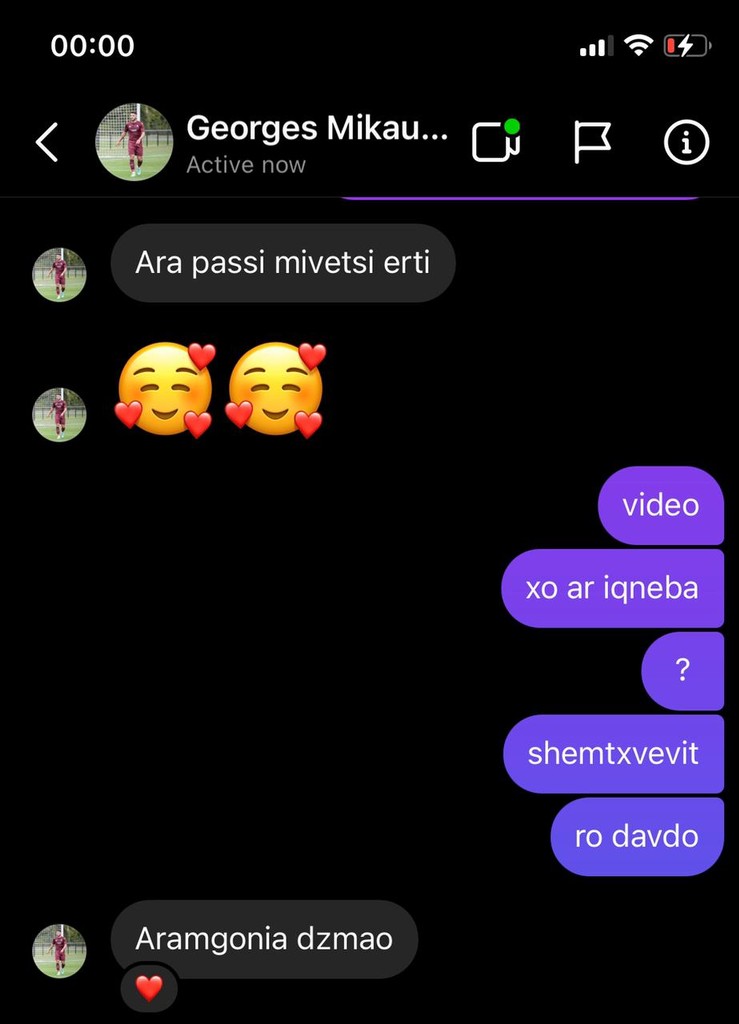Open the flag report icon
This screenshot has height=1024, width=739.
(x=591, y=142)
